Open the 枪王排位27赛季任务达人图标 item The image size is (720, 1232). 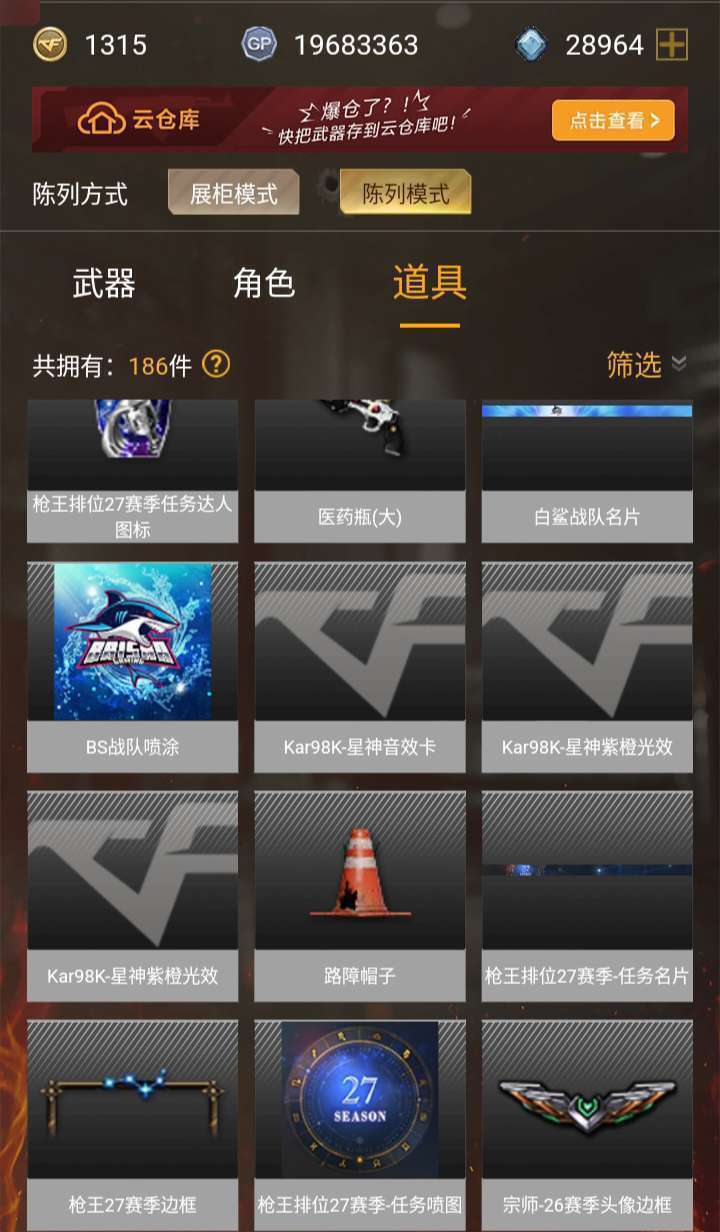coord(133,471)
